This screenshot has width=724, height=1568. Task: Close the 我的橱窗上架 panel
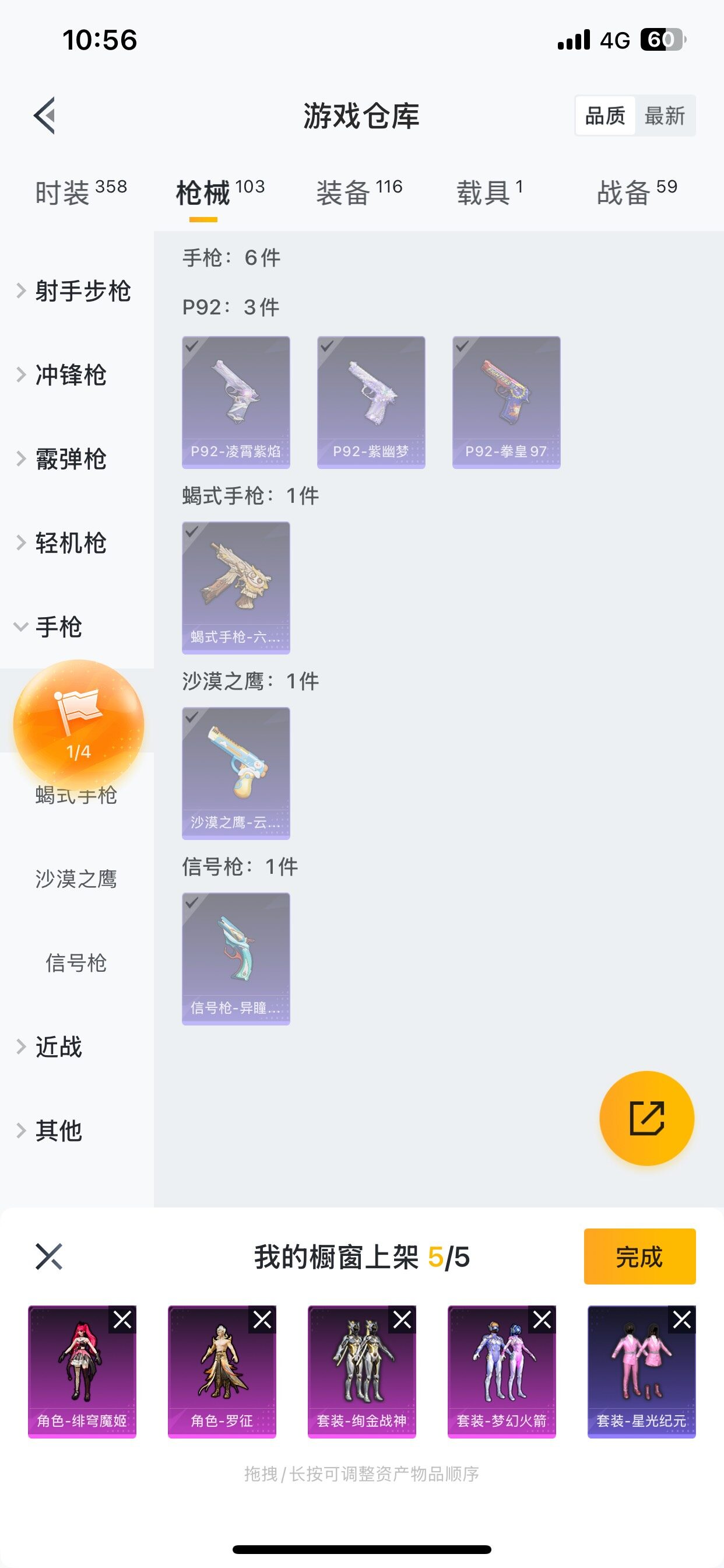pyautogui.click(x=48, y=1256)
